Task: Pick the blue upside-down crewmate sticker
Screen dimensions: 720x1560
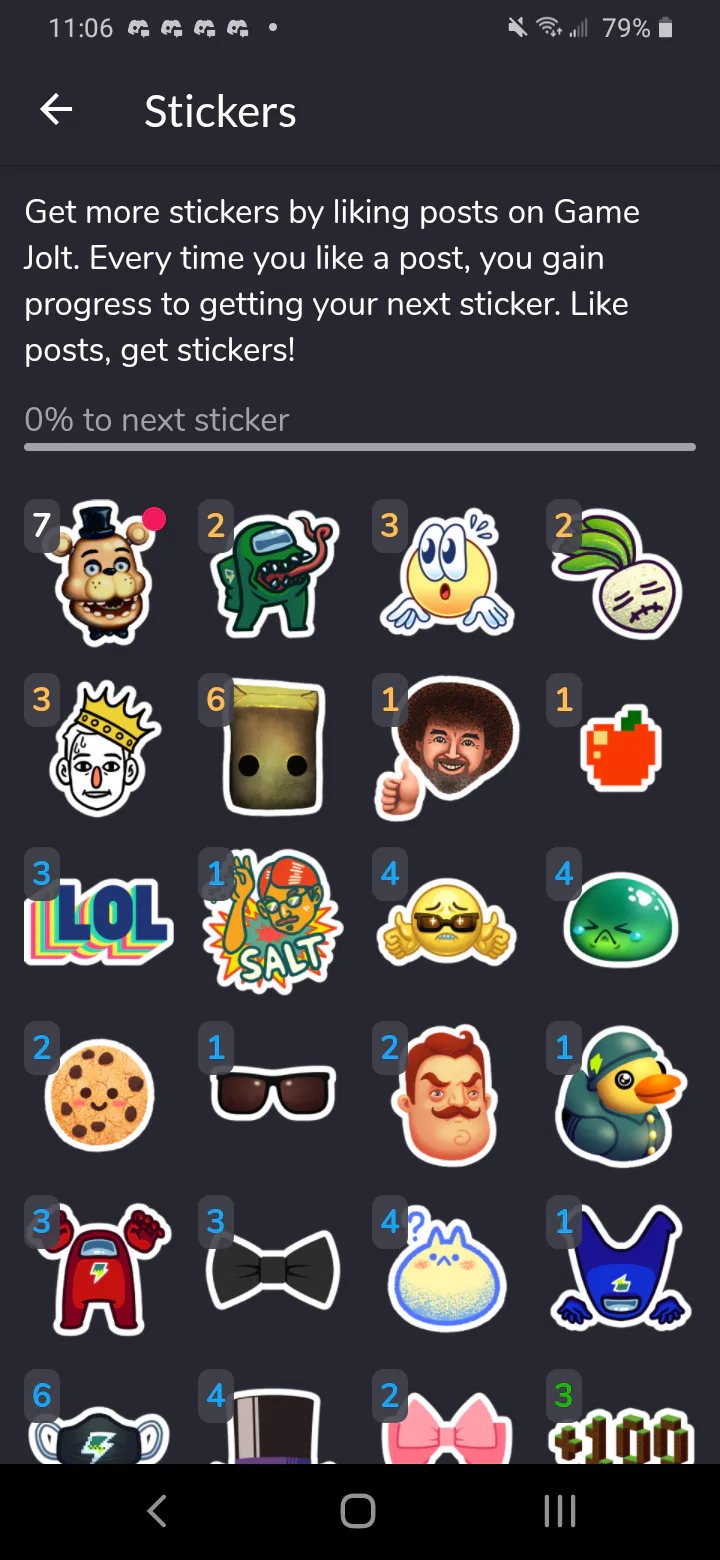Action: (x=621, y=1270)
